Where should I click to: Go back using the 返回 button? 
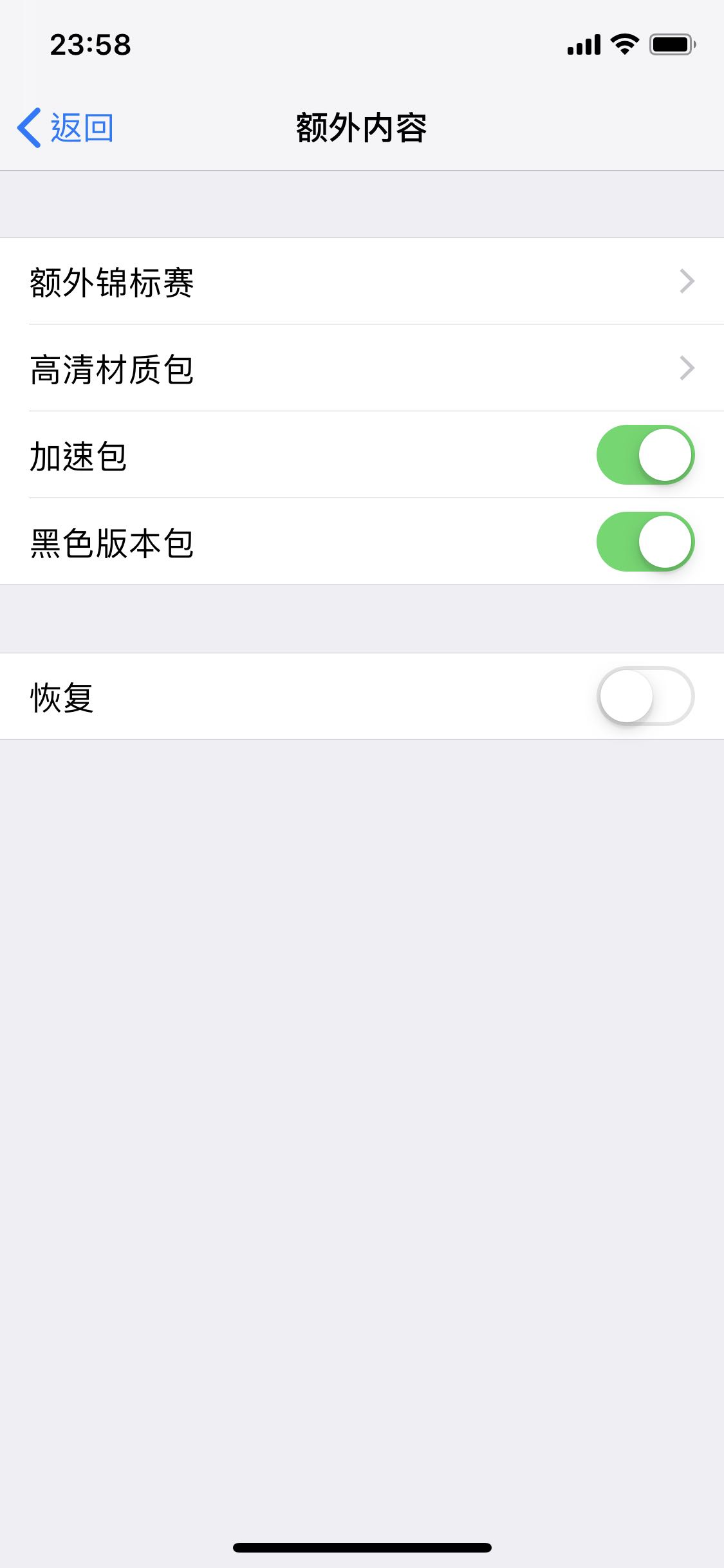(x=66, y=127)
